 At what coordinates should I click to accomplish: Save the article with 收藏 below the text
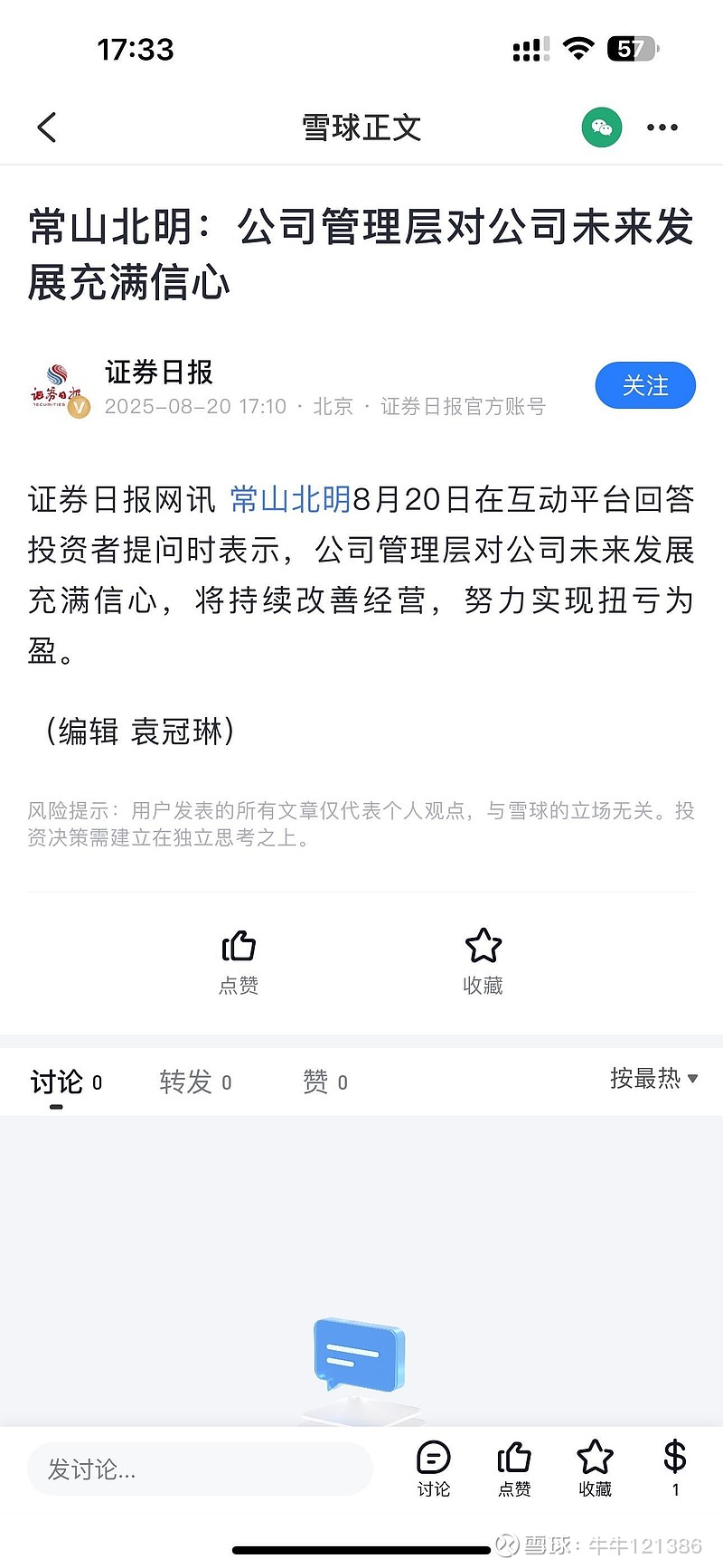click(483, 962)
